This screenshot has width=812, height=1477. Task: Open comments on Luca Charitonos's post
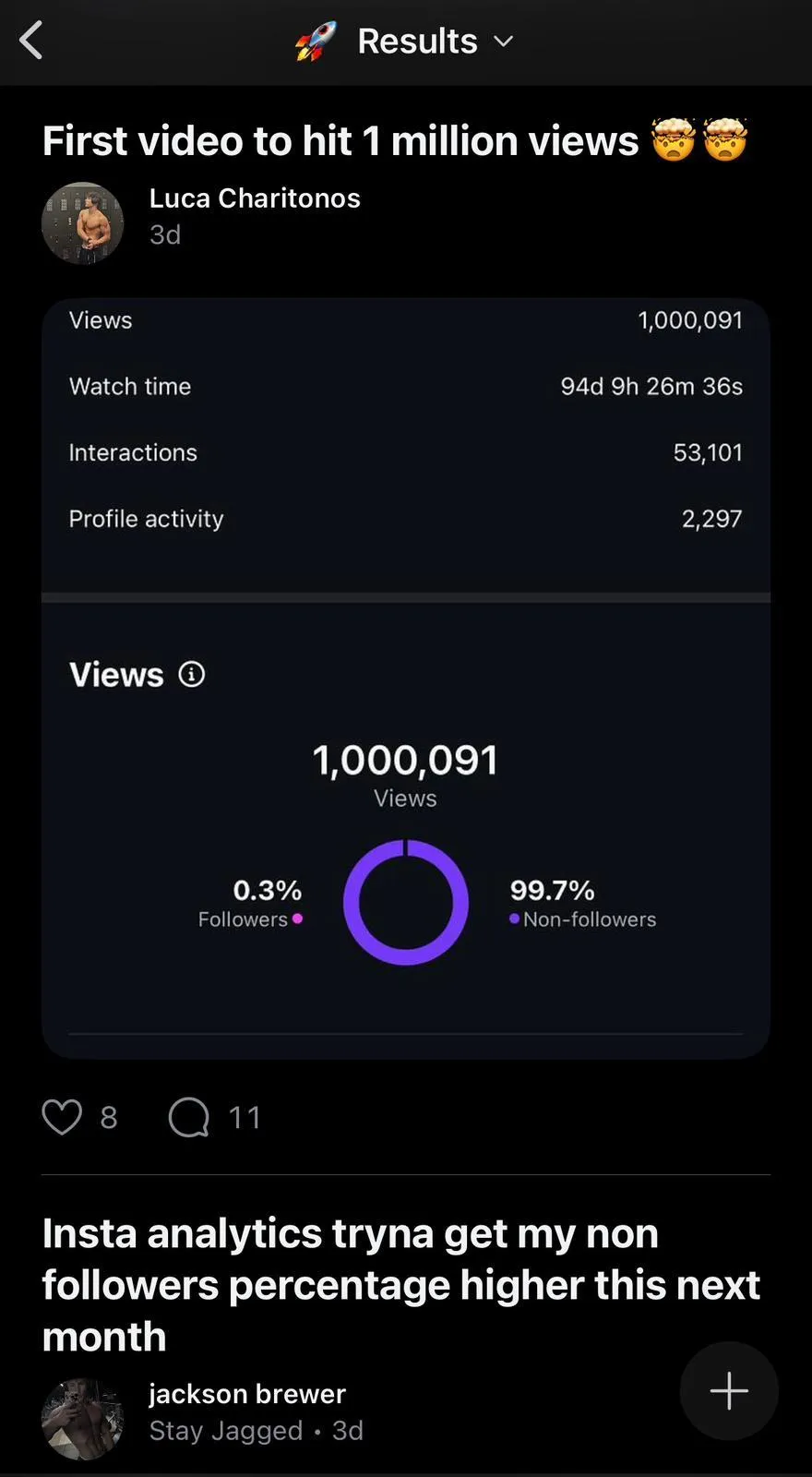[x=189, y=1117]
